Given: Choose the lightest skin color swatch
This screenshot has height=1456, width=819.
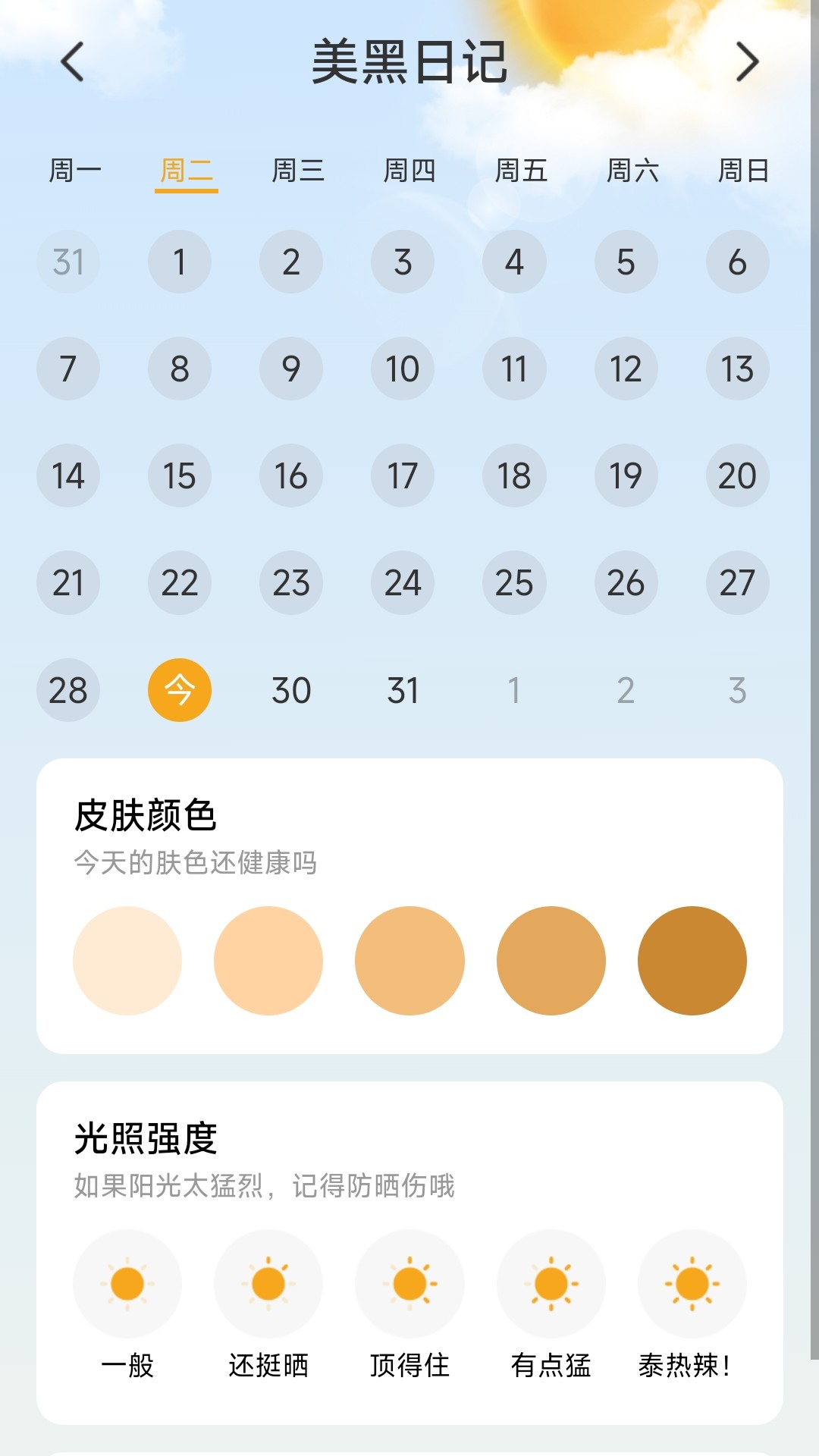Looking at the screenshot, I should pos(127,961).
